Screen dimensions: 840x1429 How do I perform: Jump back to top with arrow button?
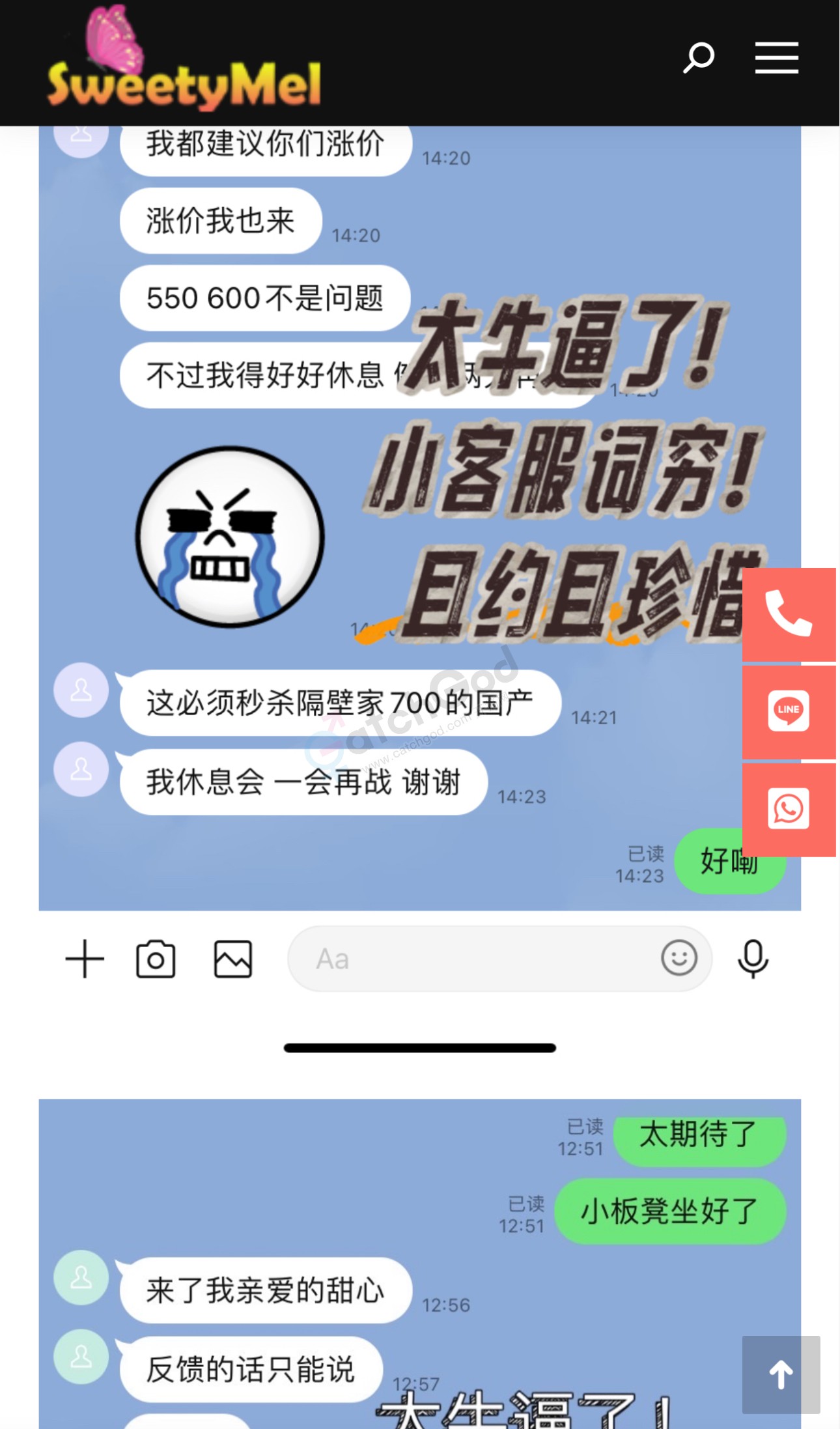781,1374
